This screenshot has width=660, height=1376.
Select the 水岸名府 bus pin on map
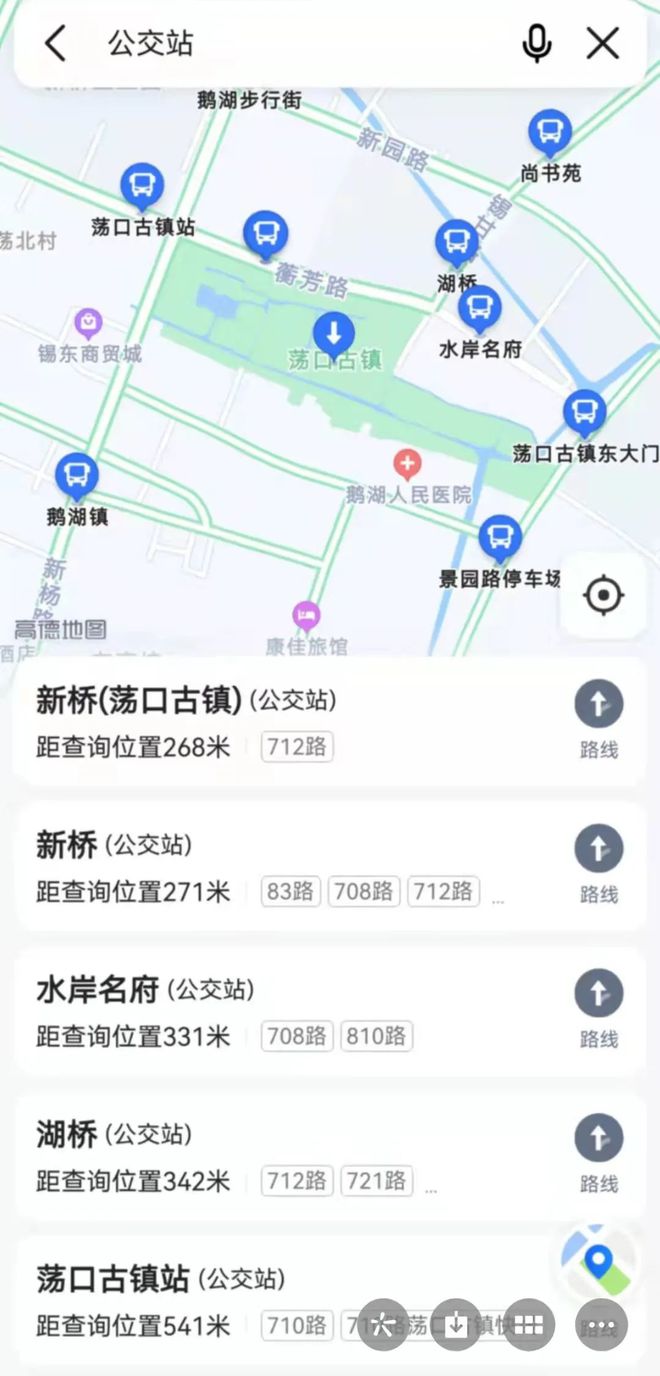coord(480,308)
